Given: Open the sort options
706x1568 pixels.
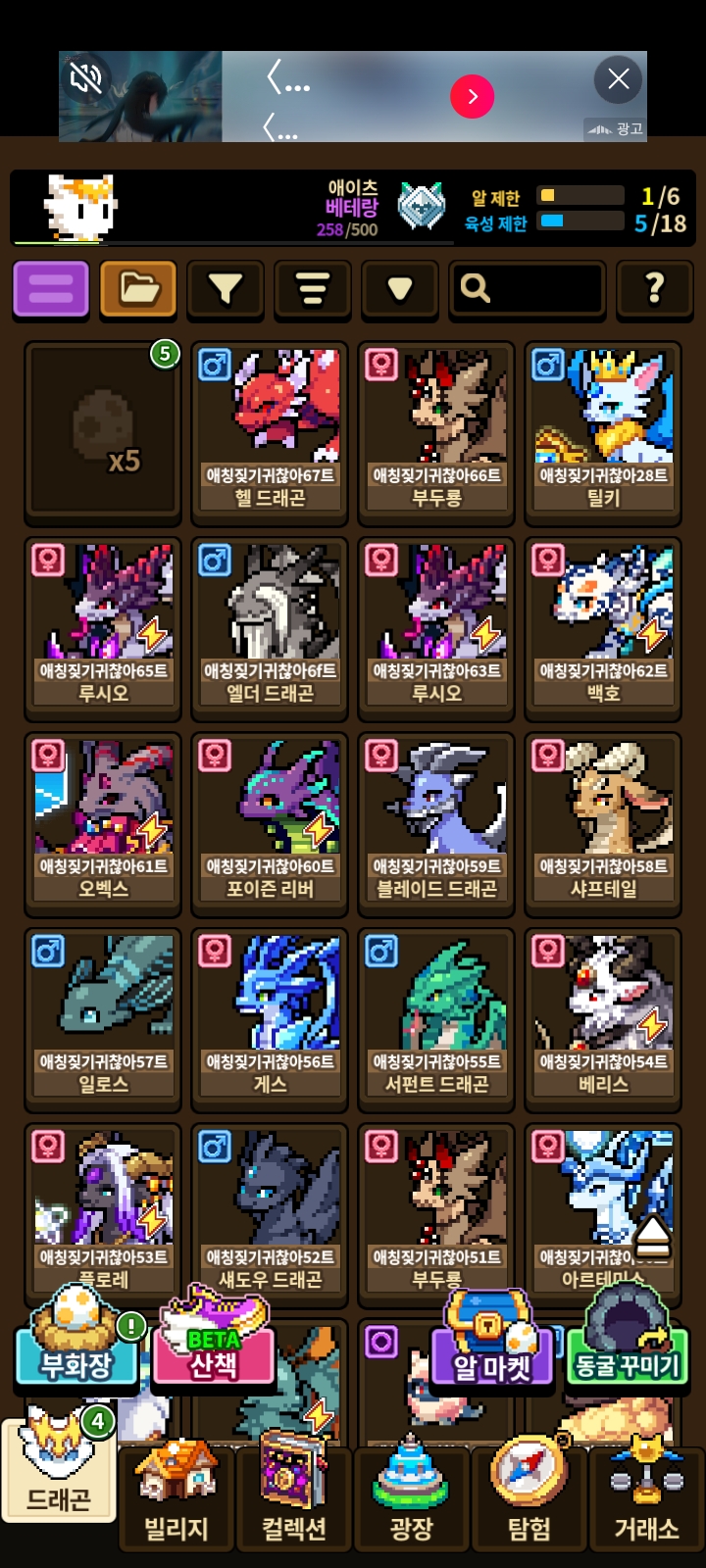Looking at the screenshot, I should (312, 289).
